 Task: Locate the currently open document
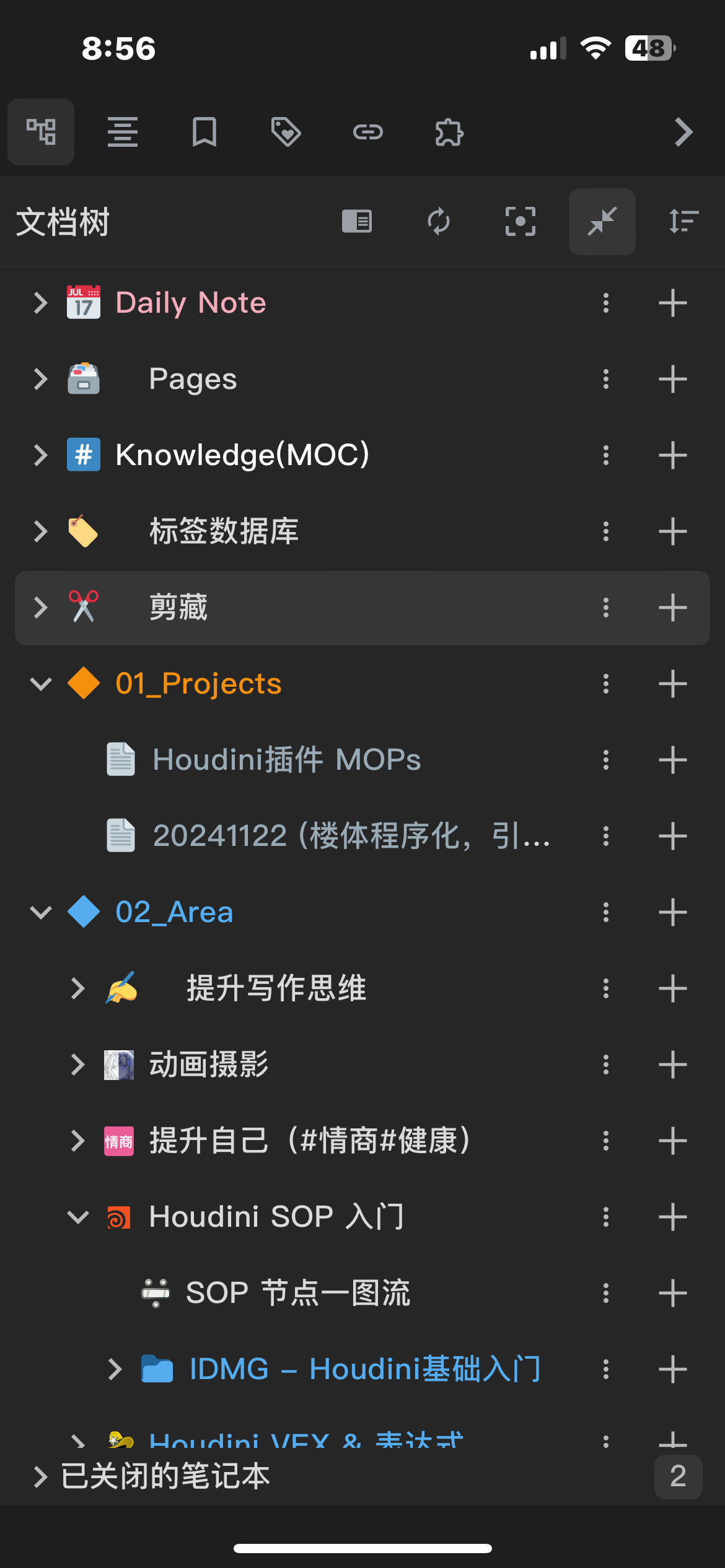pyautogui.click(x=521, y=222)
